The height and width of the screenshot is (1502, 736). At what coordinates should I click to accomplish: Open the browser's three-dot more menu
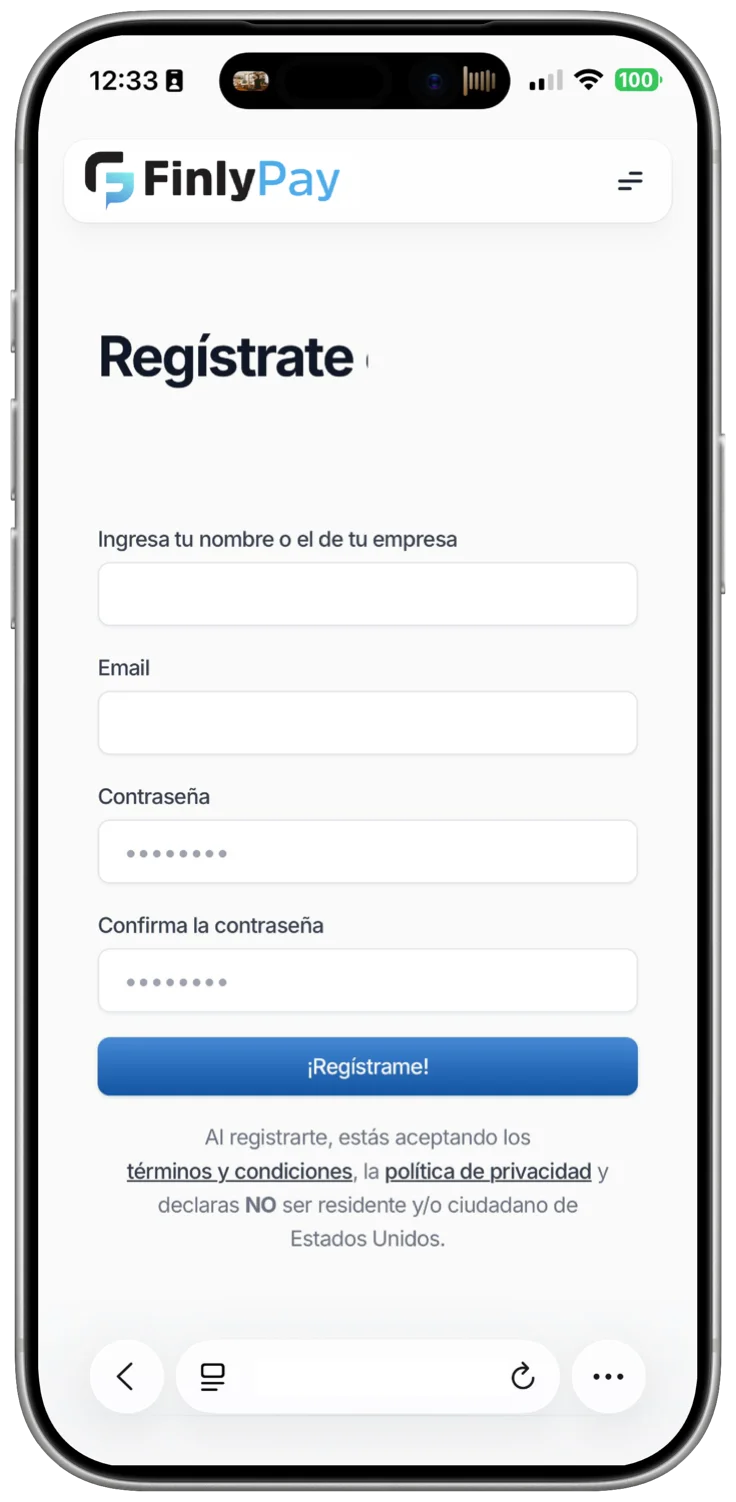[x=608, y=1377]
